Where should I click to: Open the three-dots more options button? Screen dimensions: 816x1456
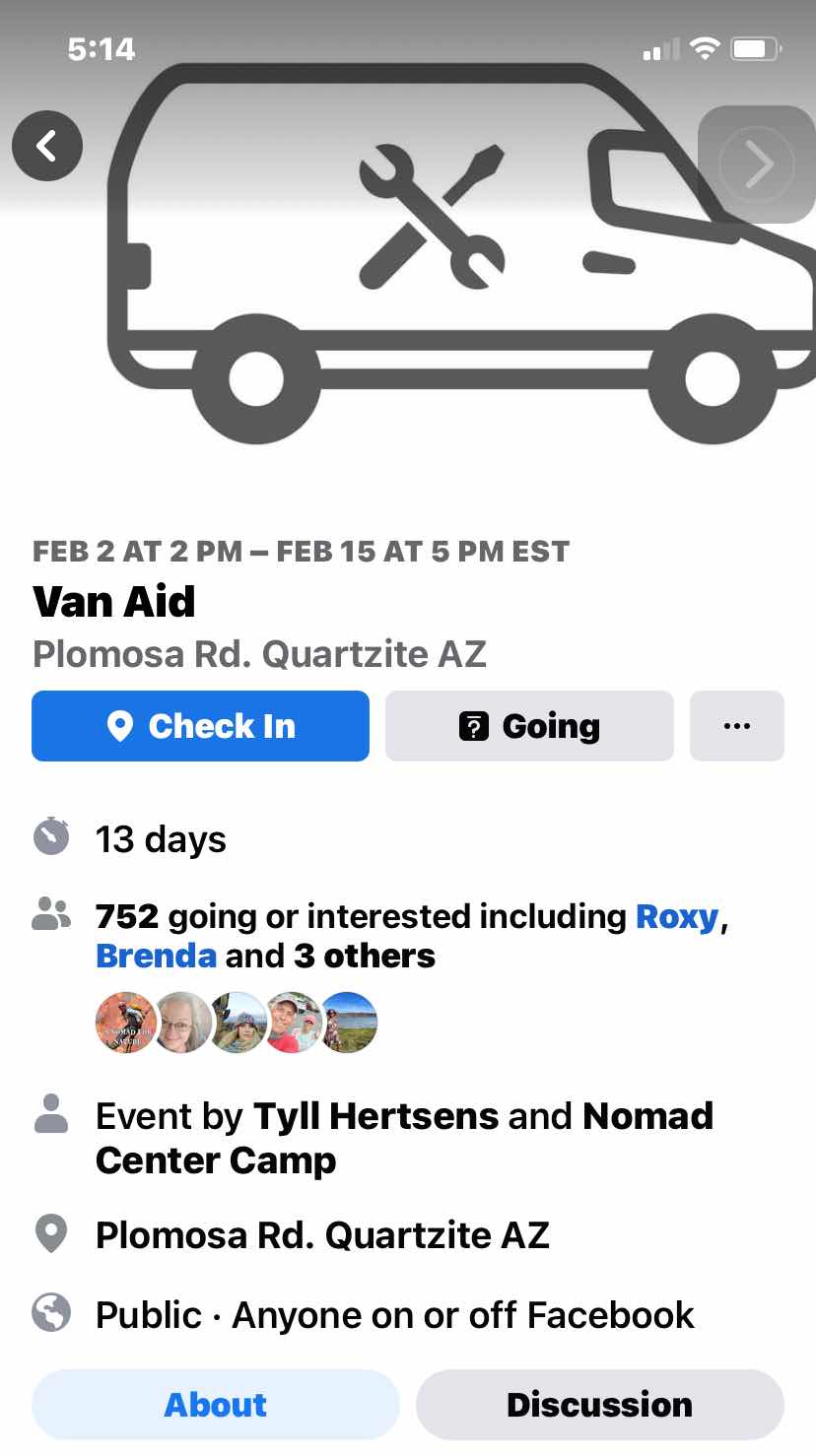coord(736,726)
